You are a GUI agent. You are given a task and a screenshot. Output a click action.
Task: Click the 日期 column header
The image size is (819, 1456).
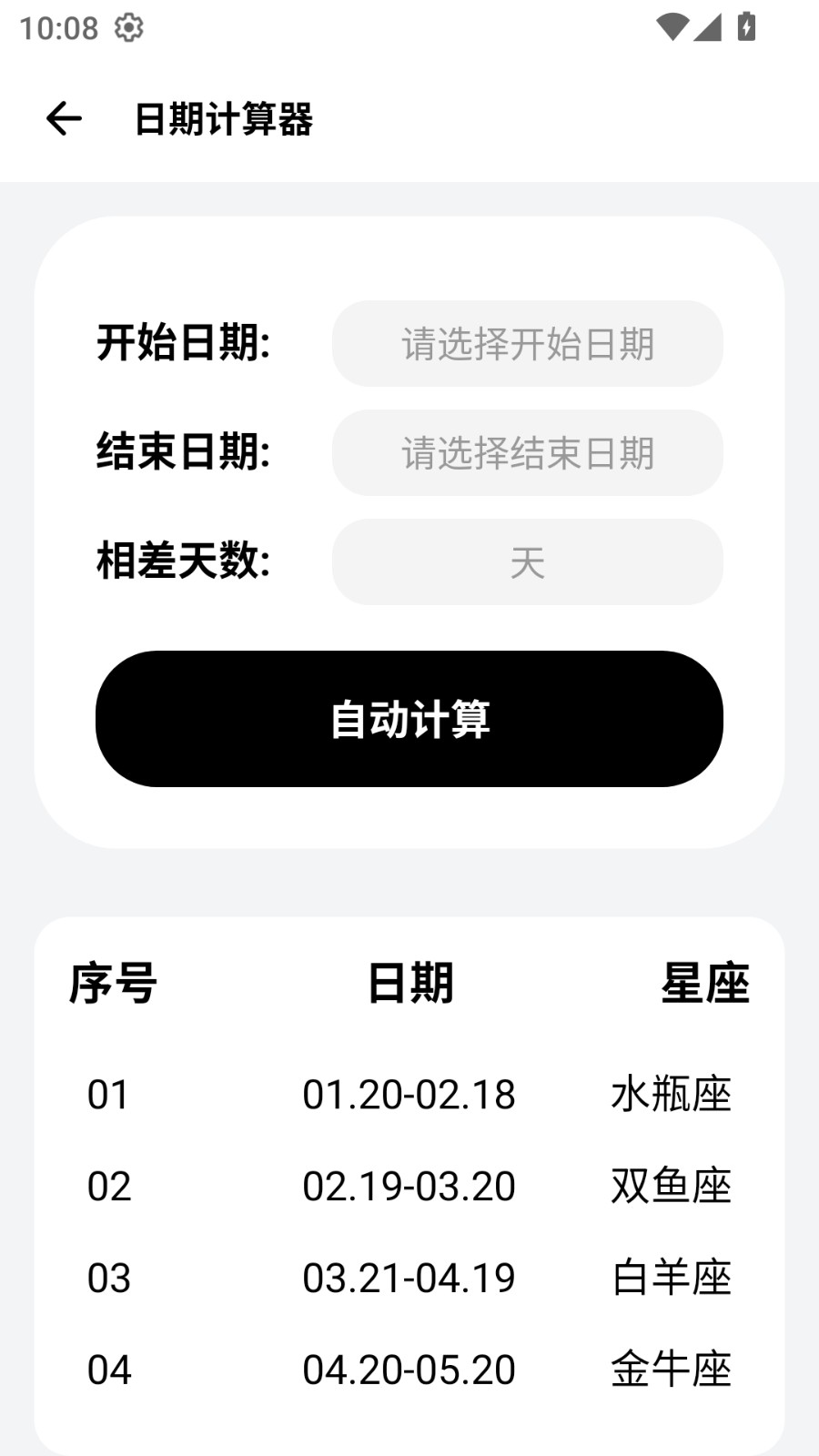point(409,984)
